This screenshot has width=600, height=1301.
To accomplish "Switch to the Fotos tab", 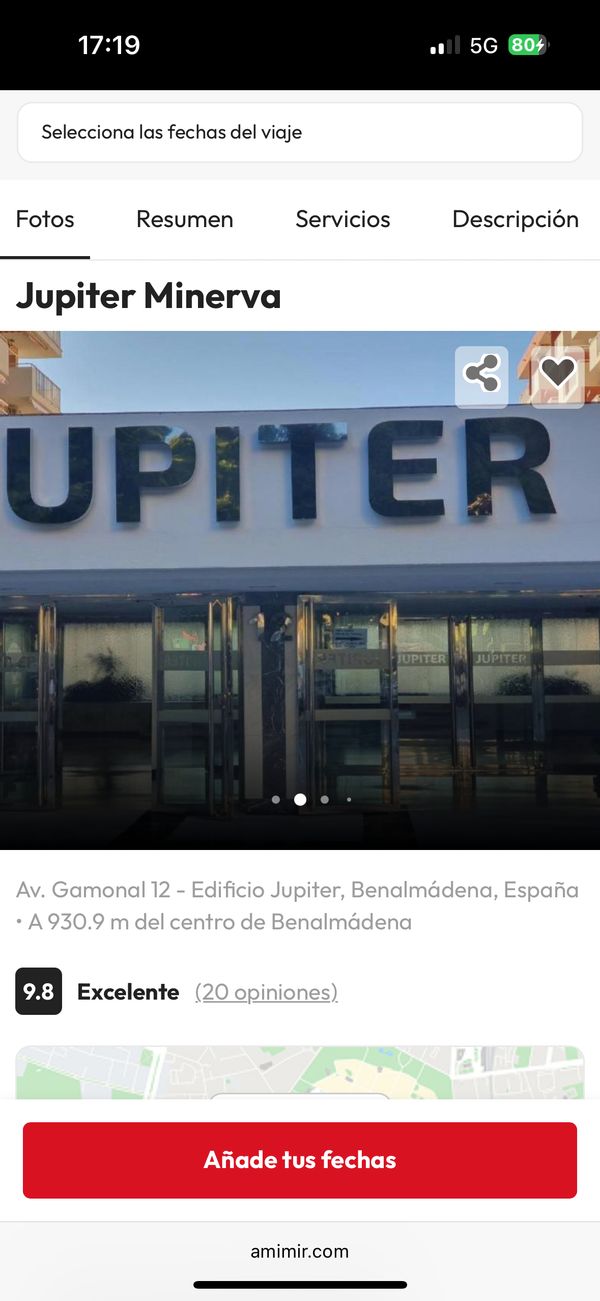I will (x=45, y=219).
